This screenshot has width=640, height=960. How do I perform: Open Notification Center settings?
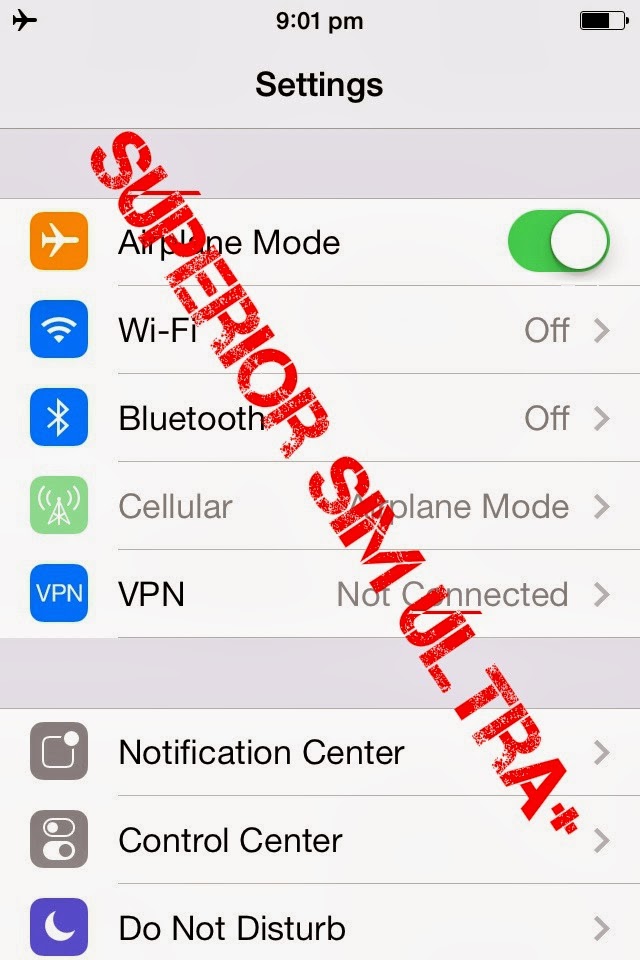coord(320,752)
